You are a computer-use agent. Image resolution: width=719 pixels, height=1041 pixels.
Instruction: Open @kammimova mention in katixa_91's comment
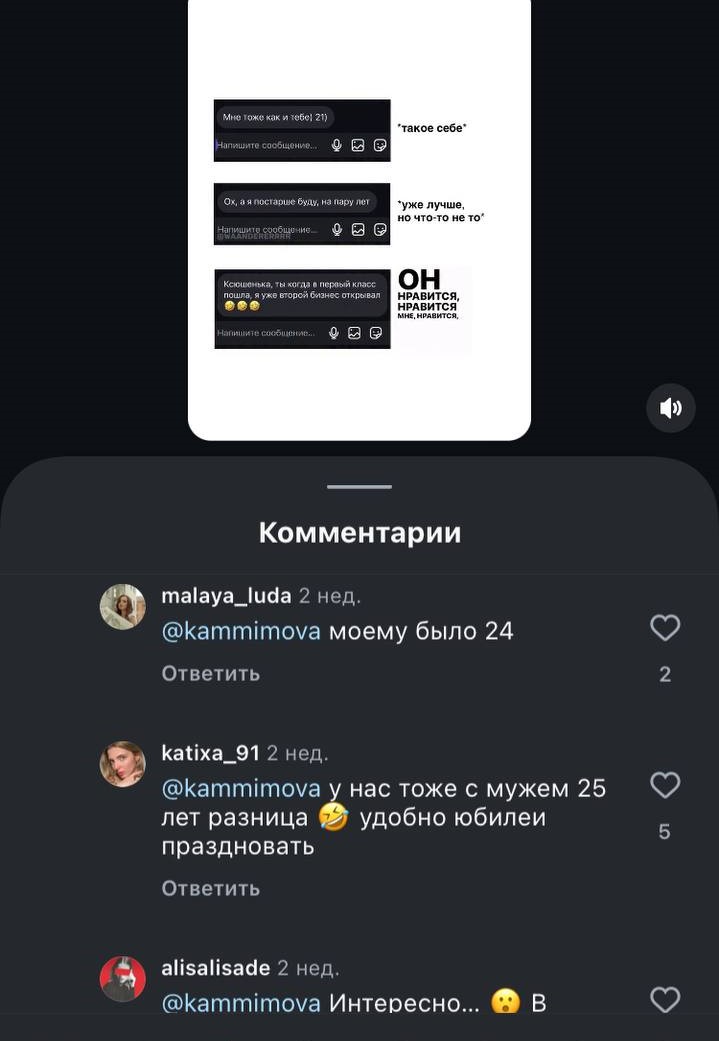pyautogui.click(x=241, y=789)
